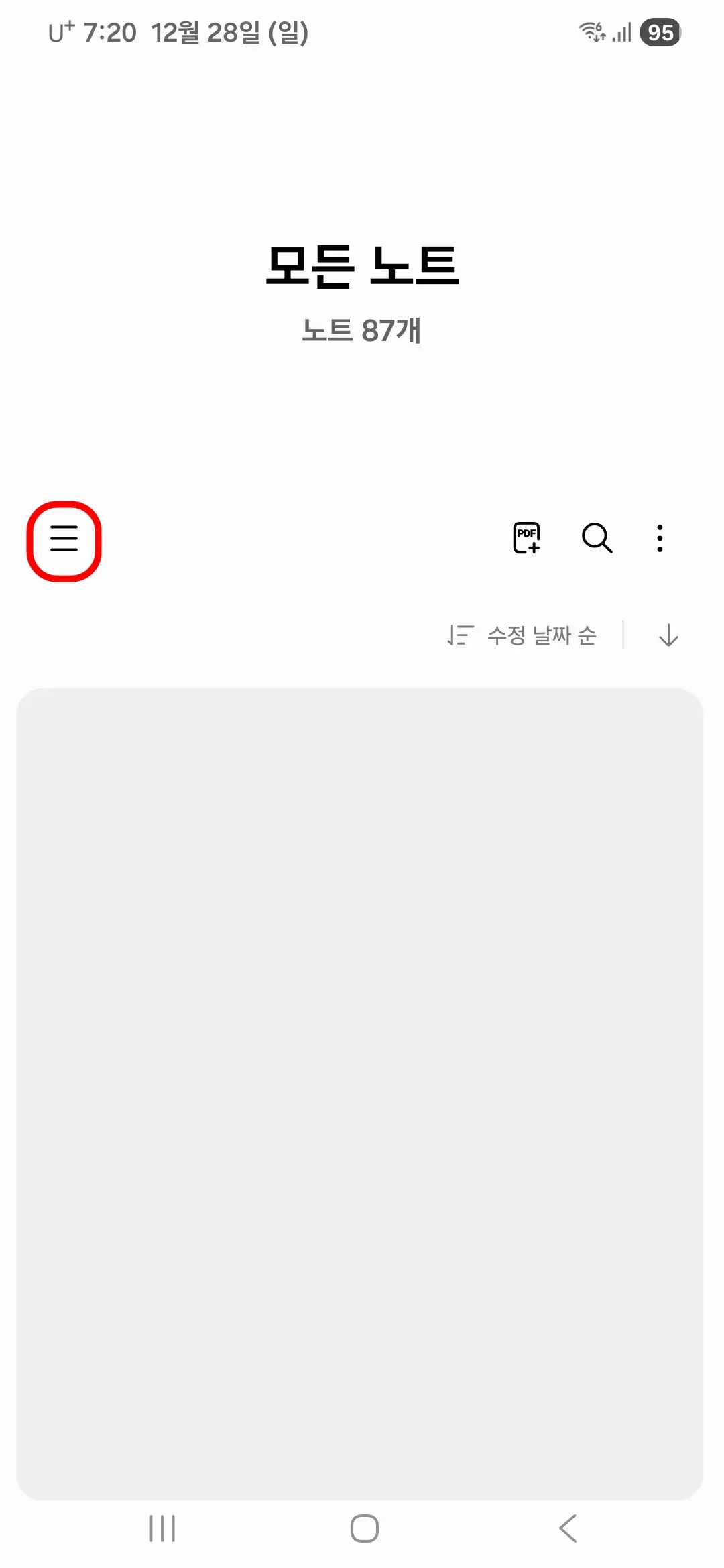Tap the 모든 노트 page title
Screen dimensions: 724x1568
362,267
